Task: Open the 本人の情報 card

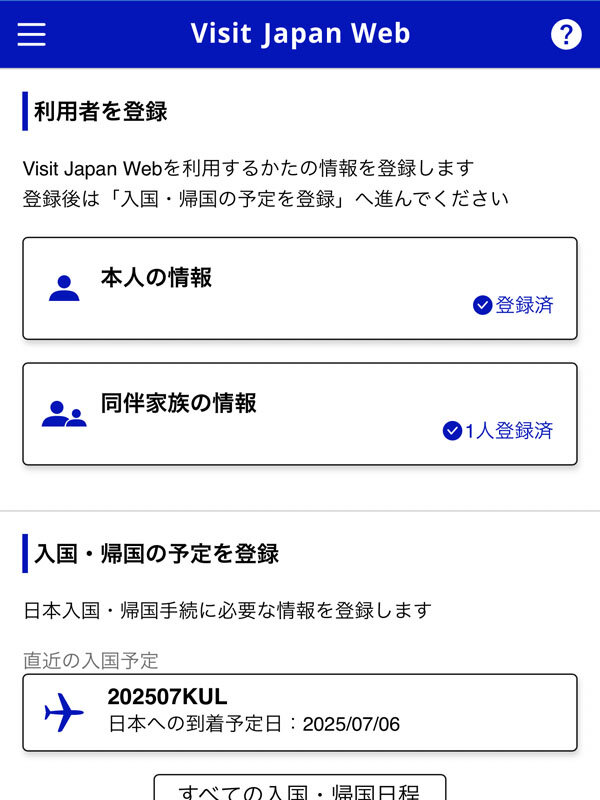Action: tap(300, 288)
